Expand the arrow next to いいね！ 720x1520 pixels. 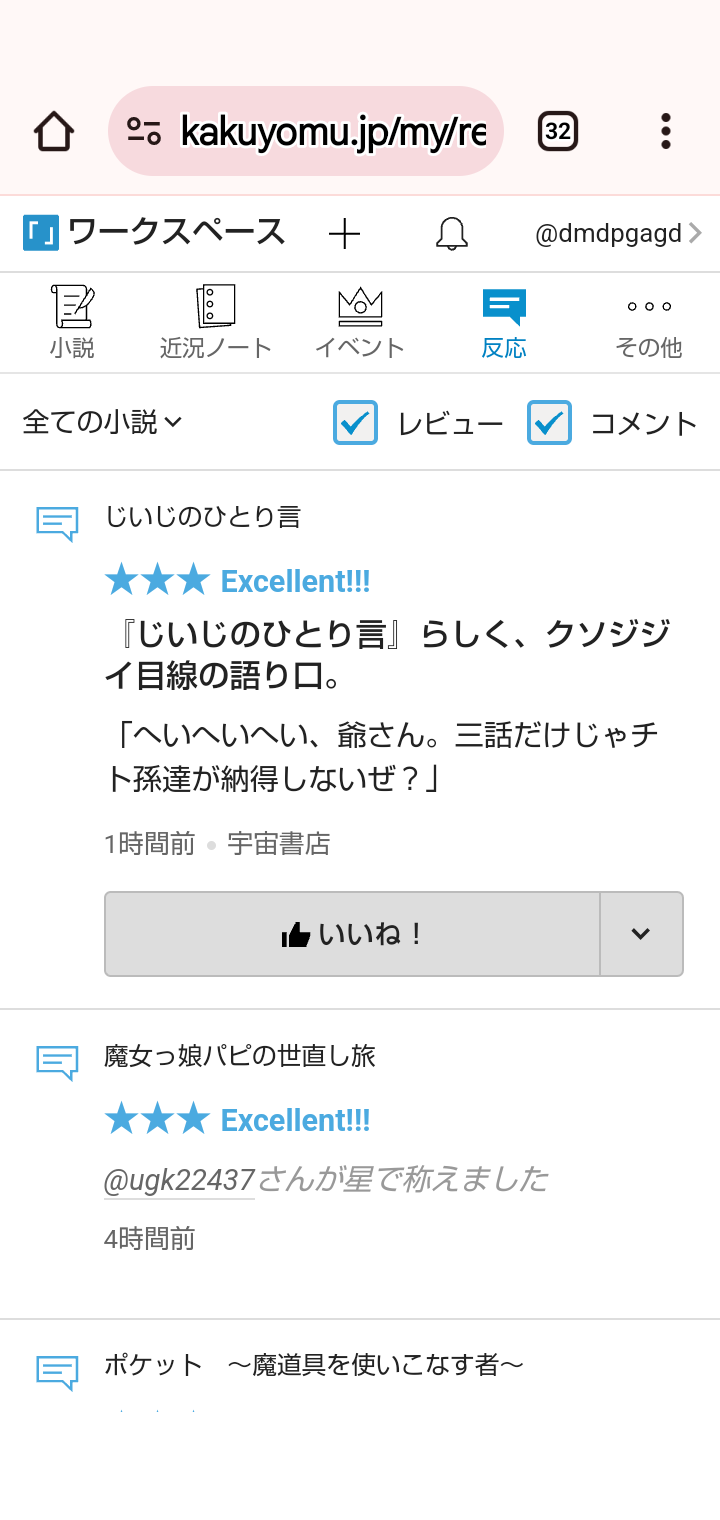(x=641, y=934)
